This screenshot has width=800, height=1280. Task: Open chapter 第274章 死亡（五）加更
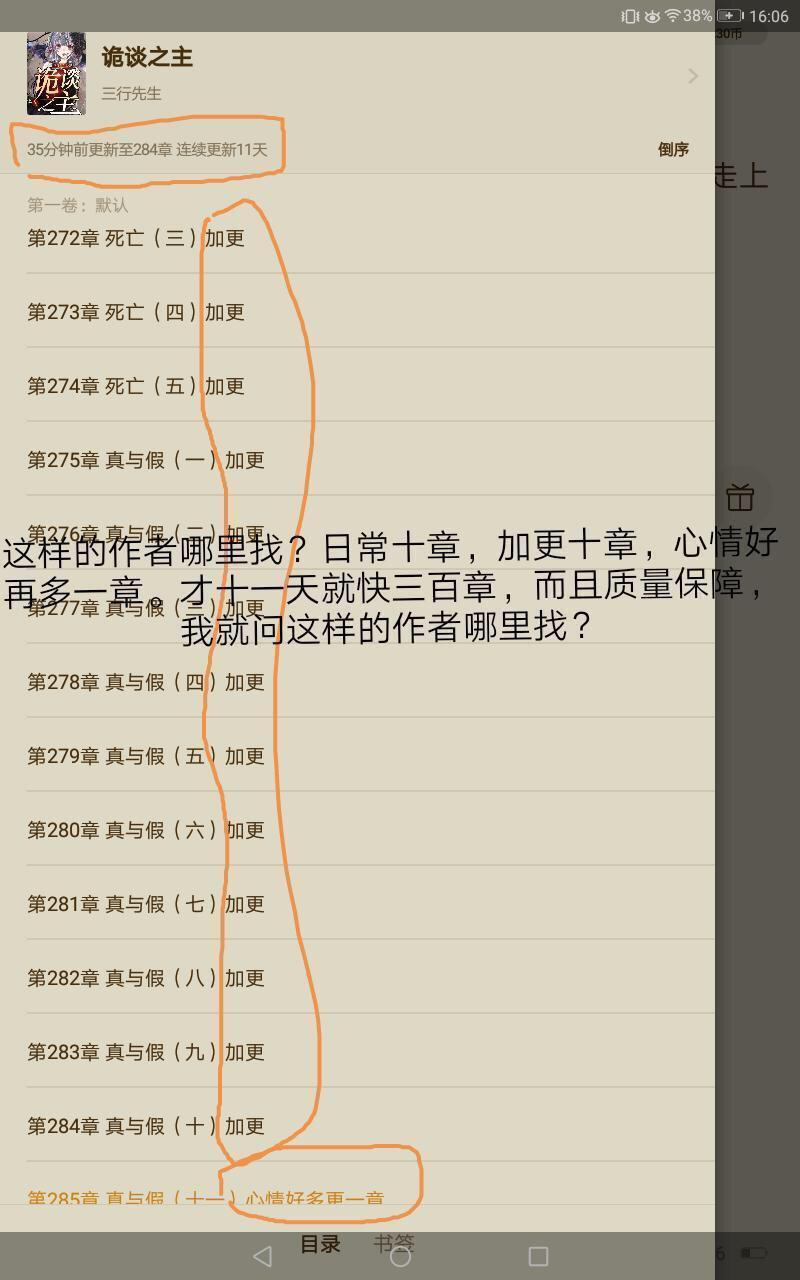click(x=136, y=386)
